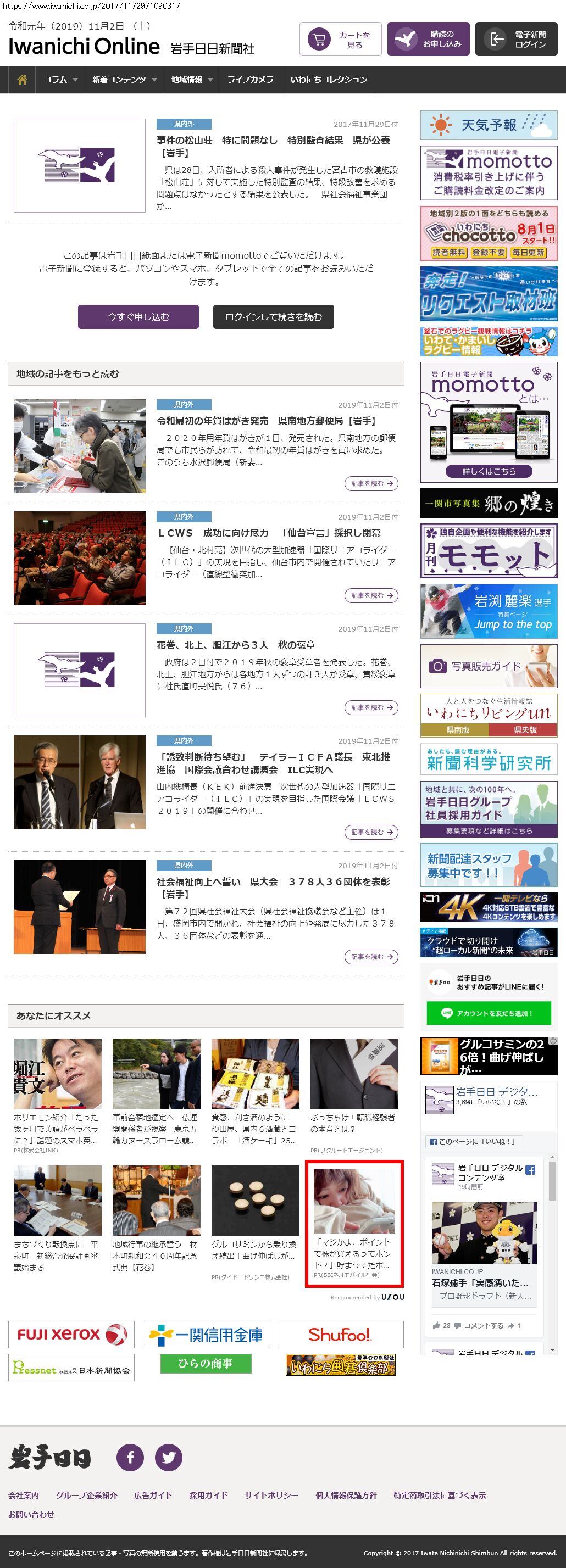Tap 今すぐ申し込む button

tap(138, 316)
